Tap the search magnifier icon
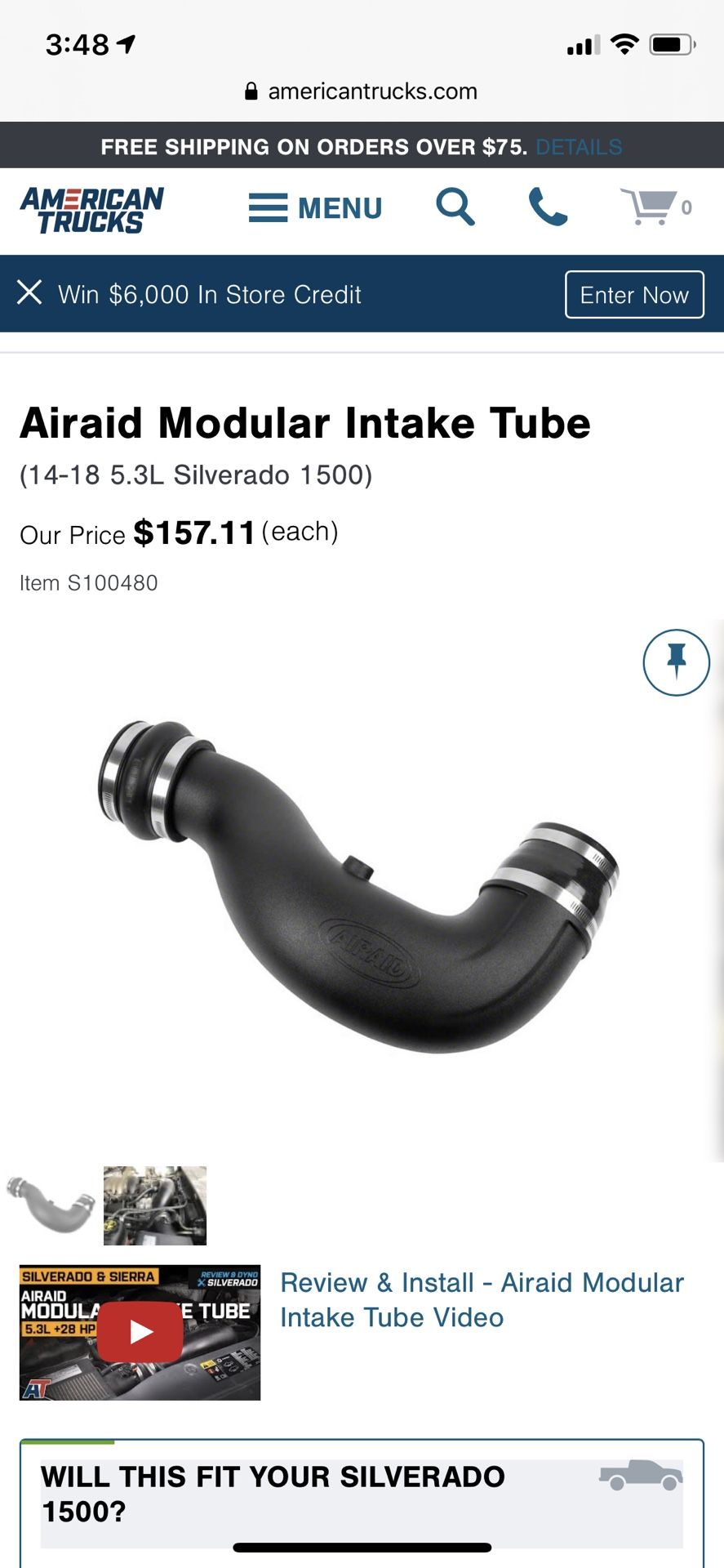Image resolution: width=724 pixels, height=1568 pixels. (455, 207)
